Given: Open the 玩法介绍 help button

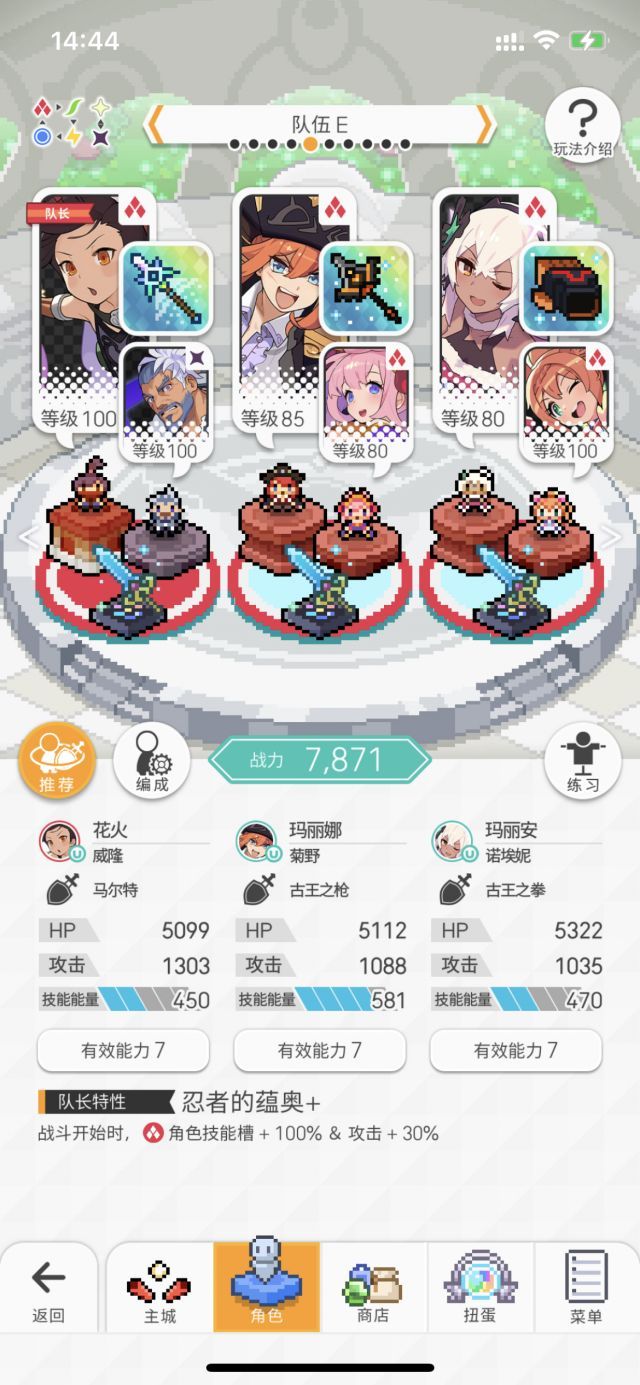Looking at the screenshot, I should tap(582, 124).
